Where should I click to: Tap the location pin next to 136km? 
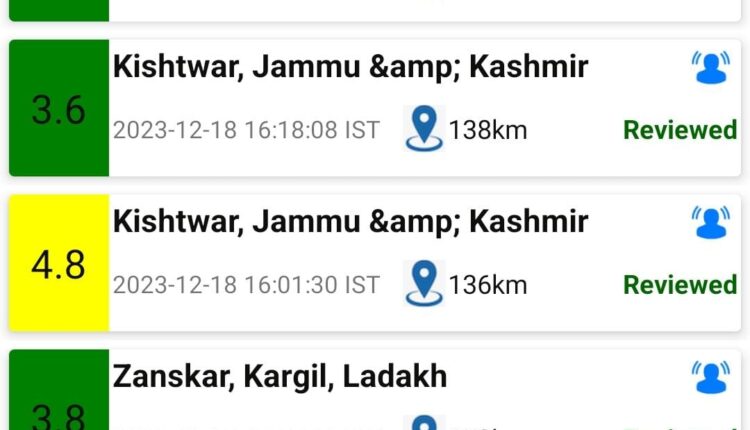pyautogui.click(x=424, y=284)
